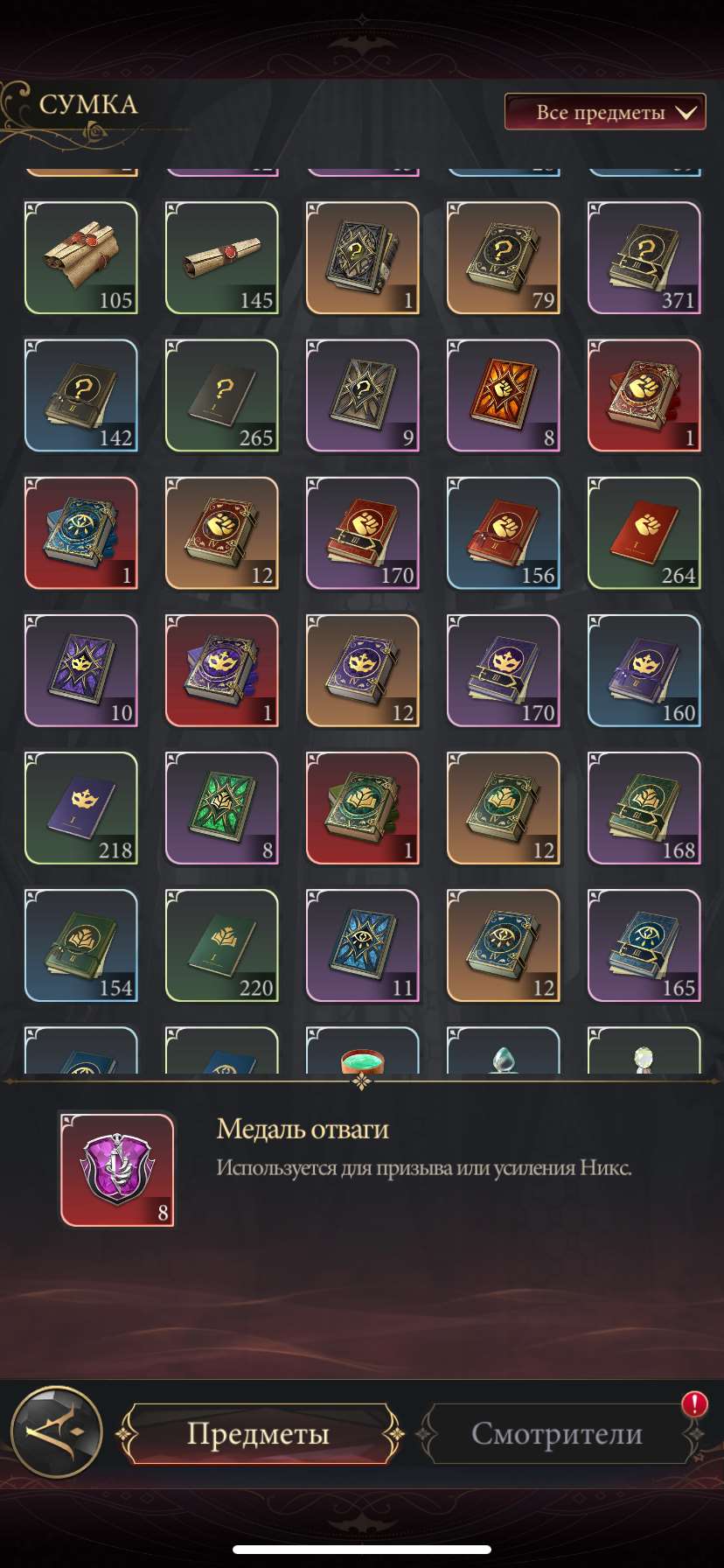The width and height of the screenshot is (724, 1568).
Task: Select the mask book with count 160
Action: click(x=644, y=669)
